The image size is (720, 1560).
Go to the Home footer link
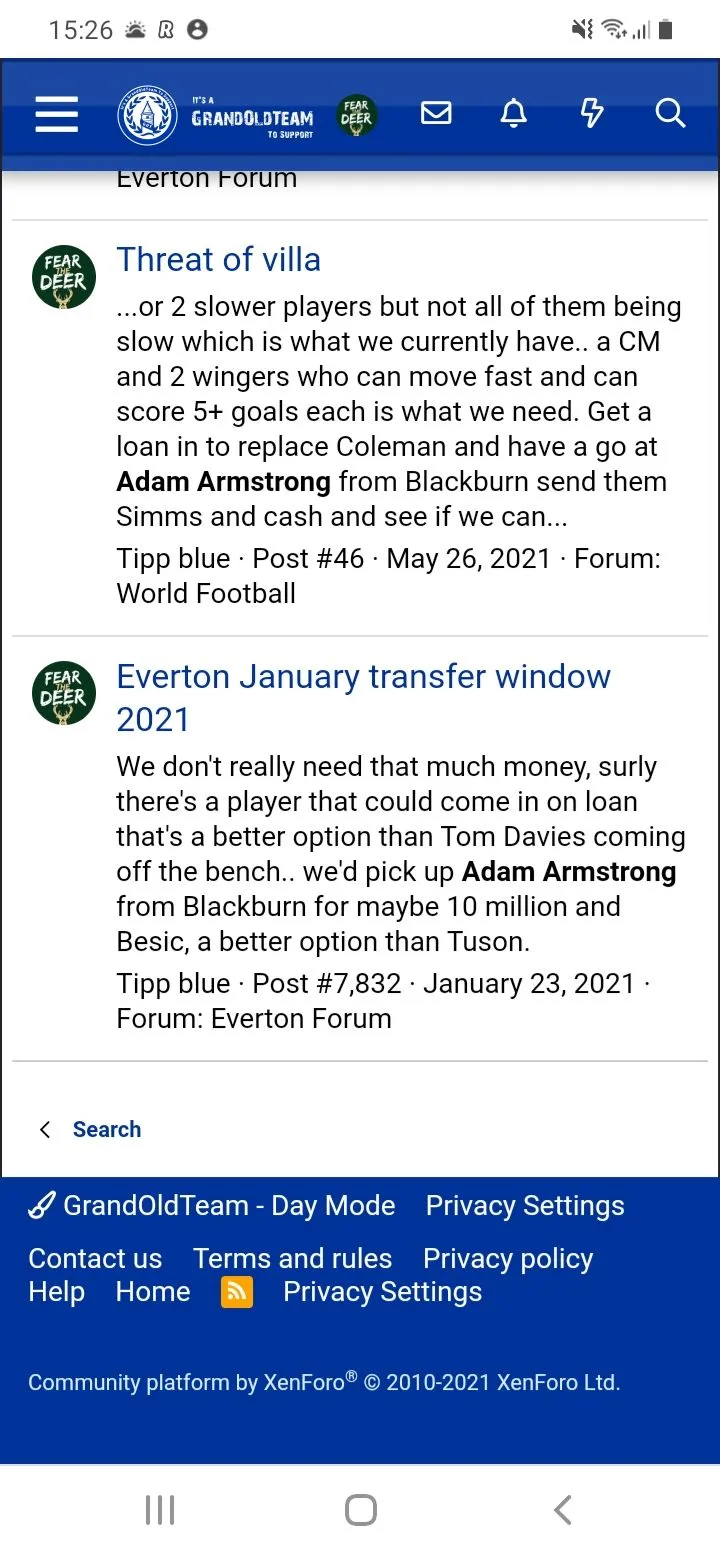(x=153, y=1292)
